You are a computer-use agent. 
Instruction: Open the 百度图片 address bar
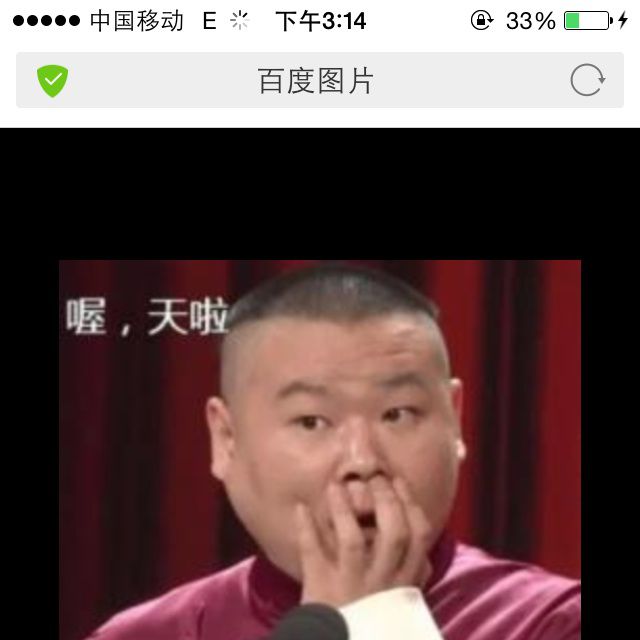(x=316, y=81)
